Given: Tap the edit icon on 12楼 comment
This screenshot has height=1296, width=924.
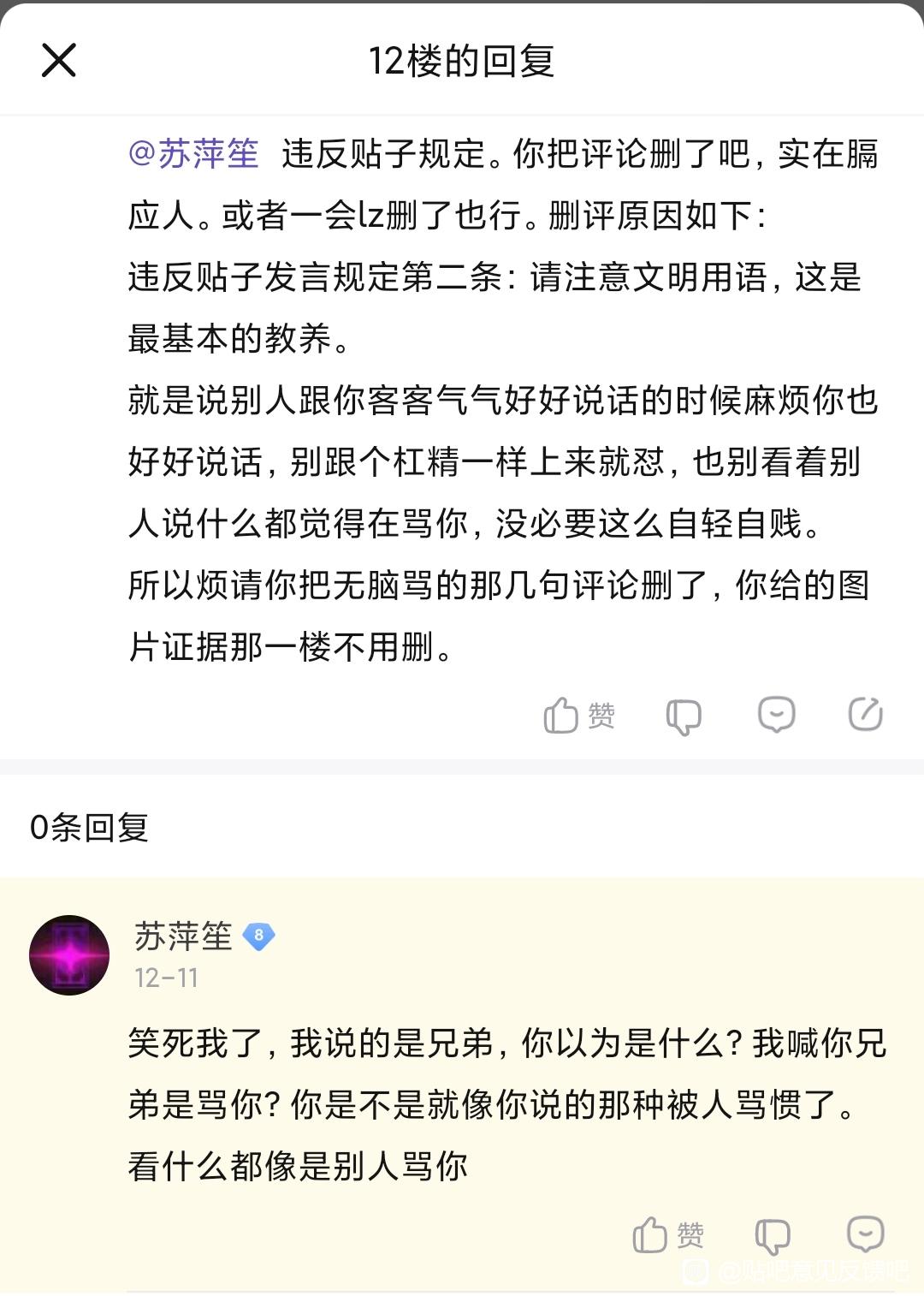Looking at the screenshot, I should coord(865,714).
